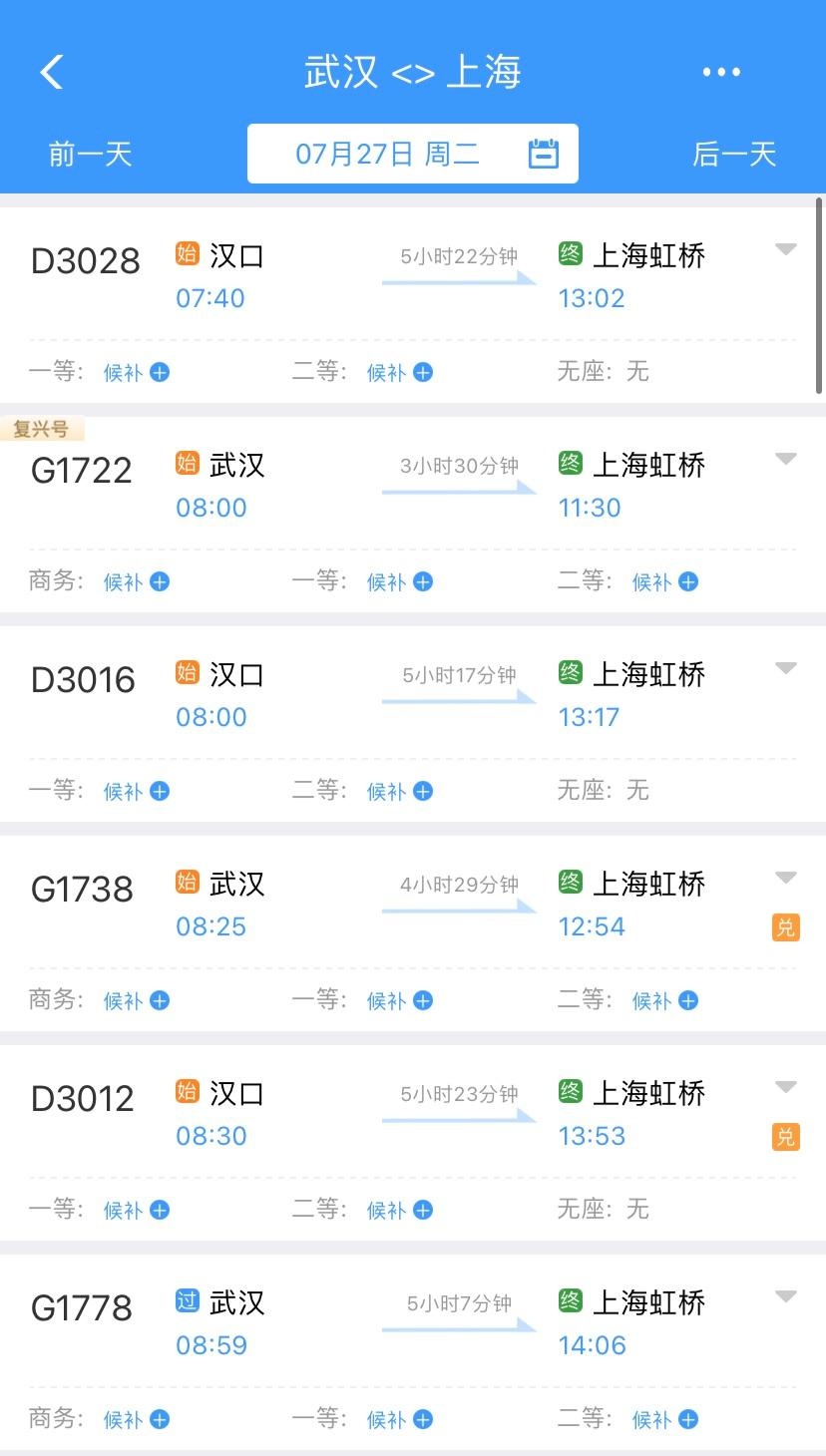The image size is (826, 1456).
Task: Click the back arrow to return
Action: tap(51, 71)
